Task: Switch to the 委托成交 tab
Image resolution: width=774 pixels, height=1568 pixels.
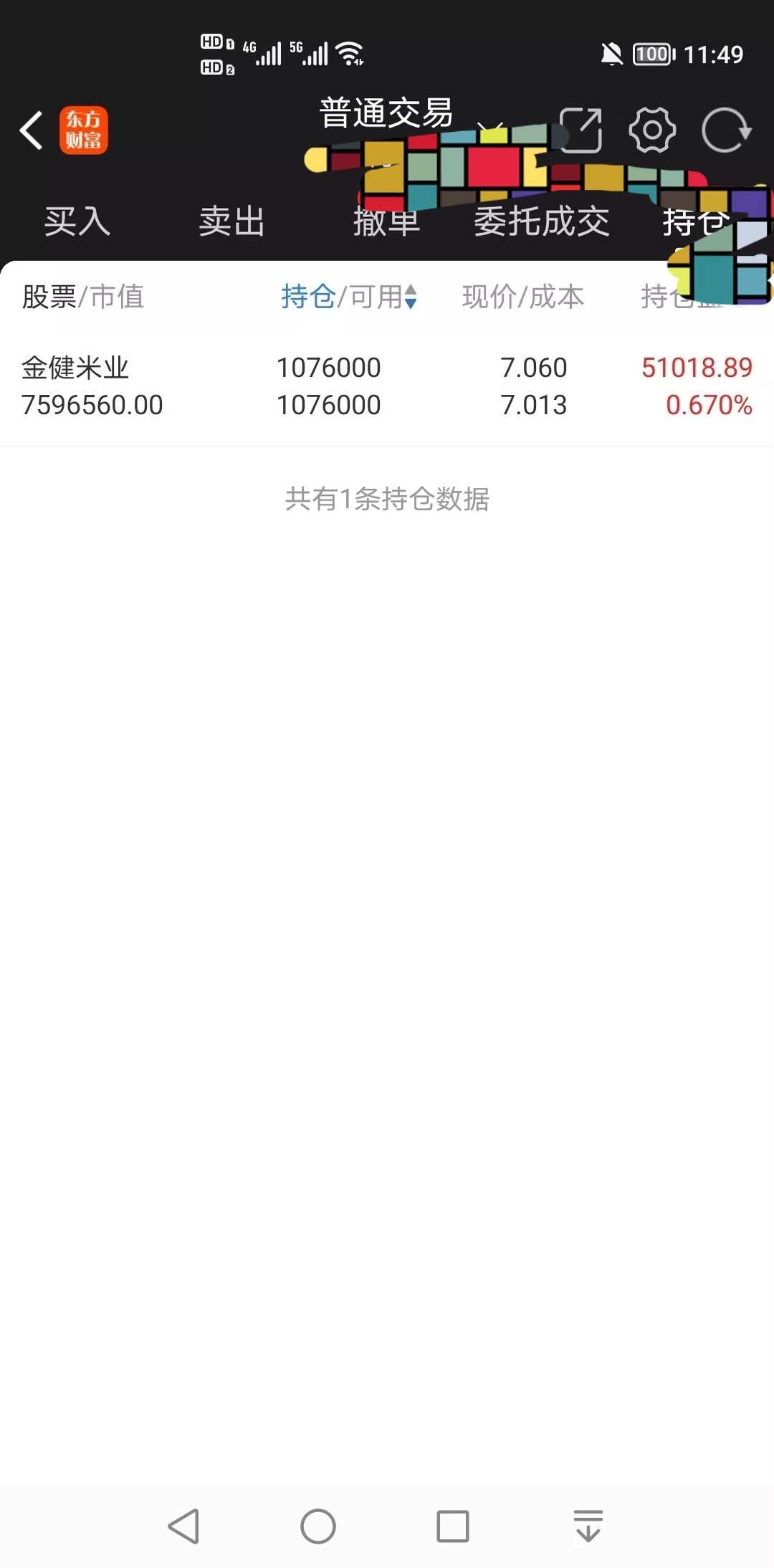Action: pyautogui.click(x=542, y=221)
